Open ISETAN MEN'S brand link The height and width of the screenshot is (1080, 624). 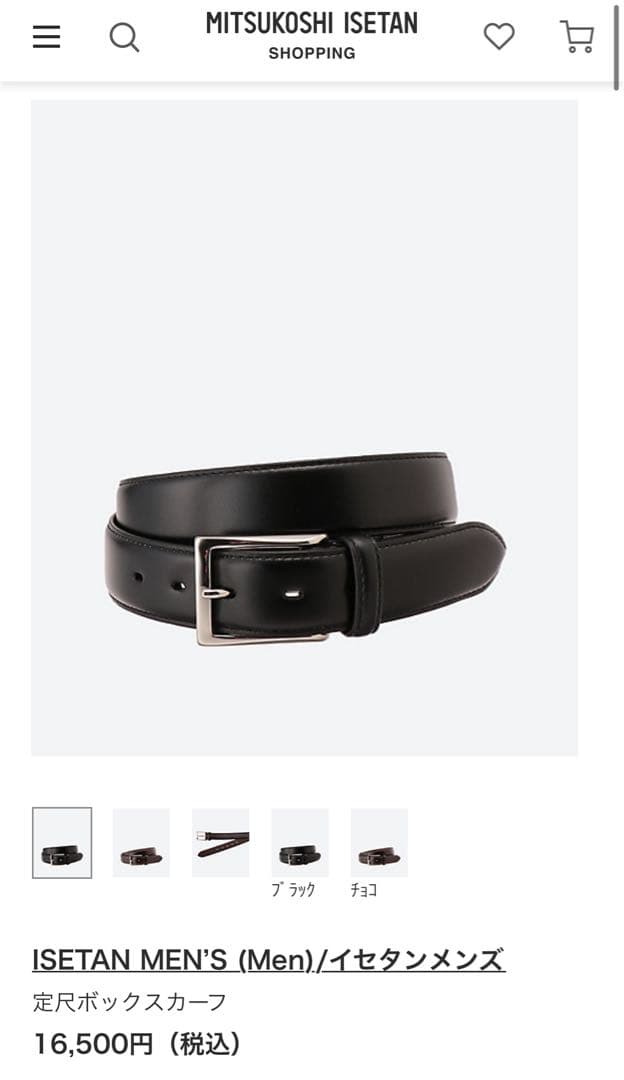pos(268,960)
